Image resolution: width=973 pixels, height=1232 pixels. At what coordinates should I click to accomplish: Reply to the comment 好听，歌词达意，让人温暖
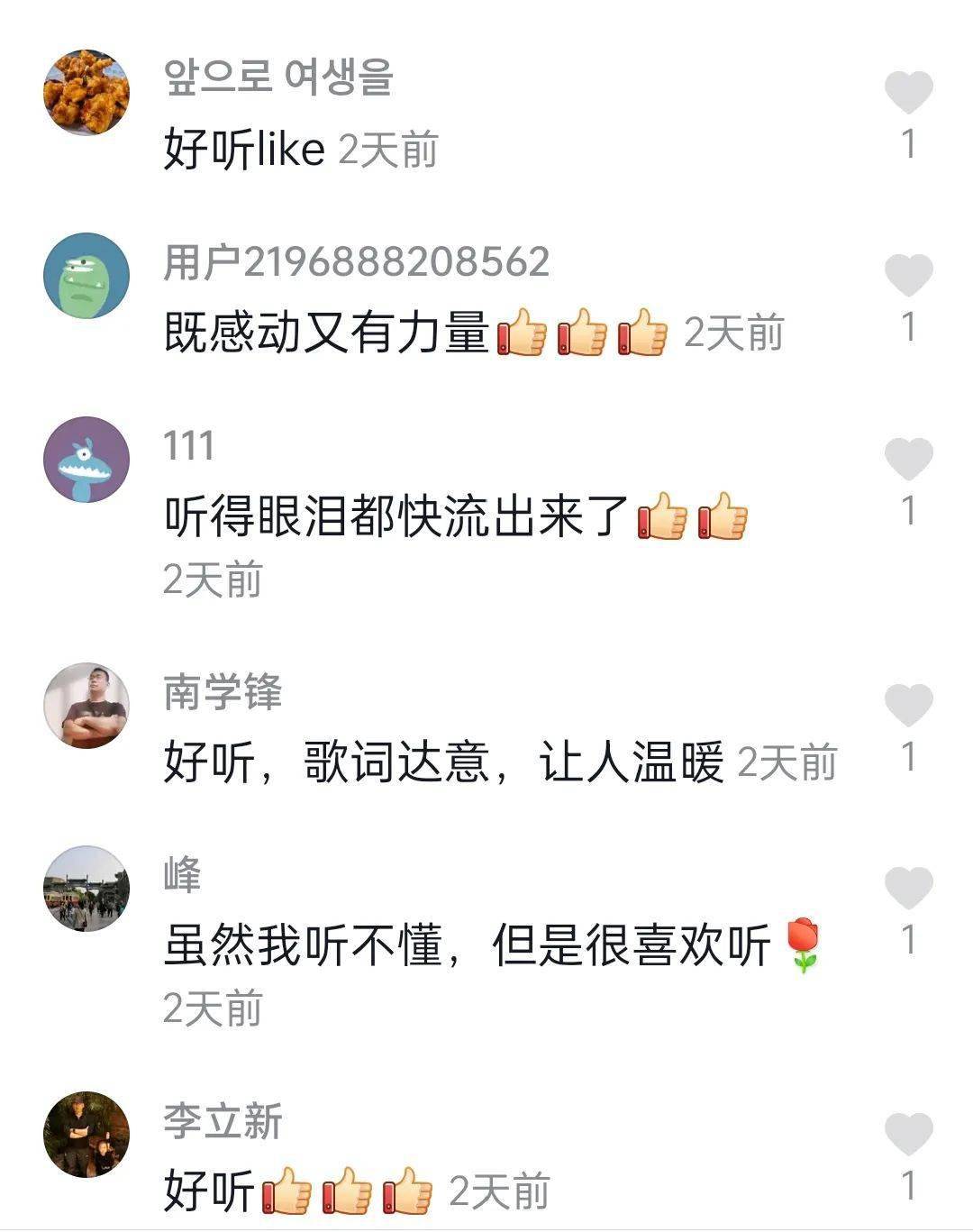(x=443, y=762)
